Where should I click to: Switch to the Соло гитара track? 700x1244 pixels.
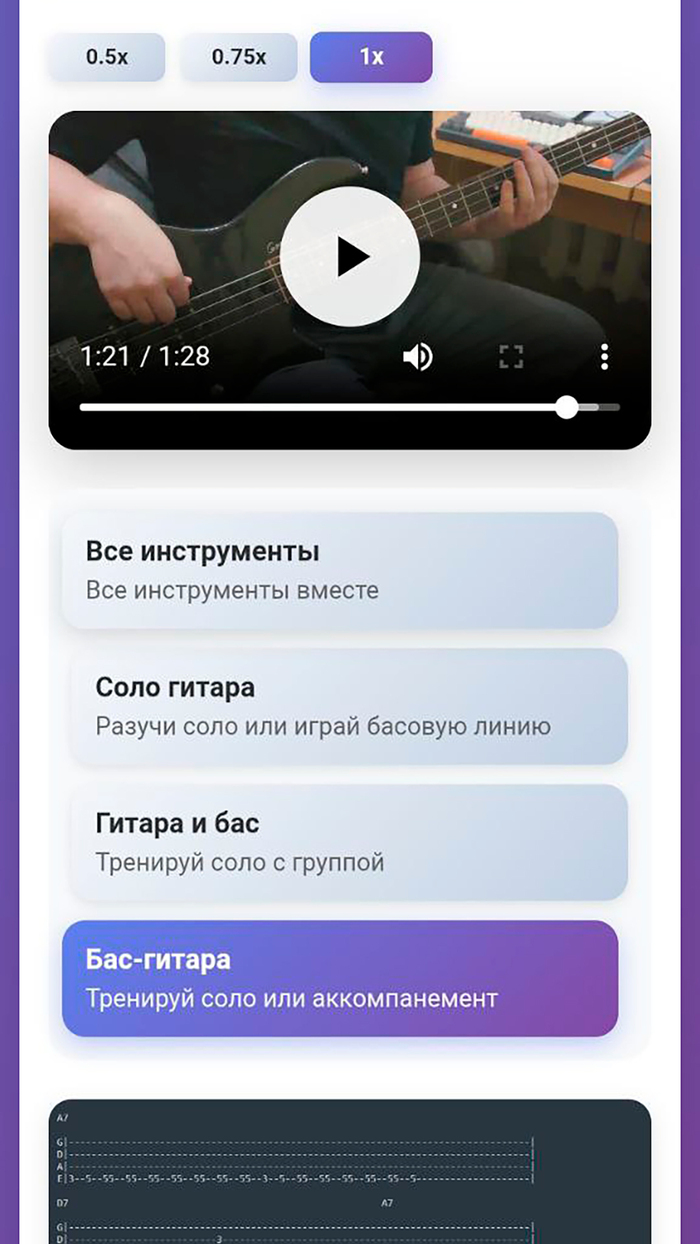[x=349, y=706]
